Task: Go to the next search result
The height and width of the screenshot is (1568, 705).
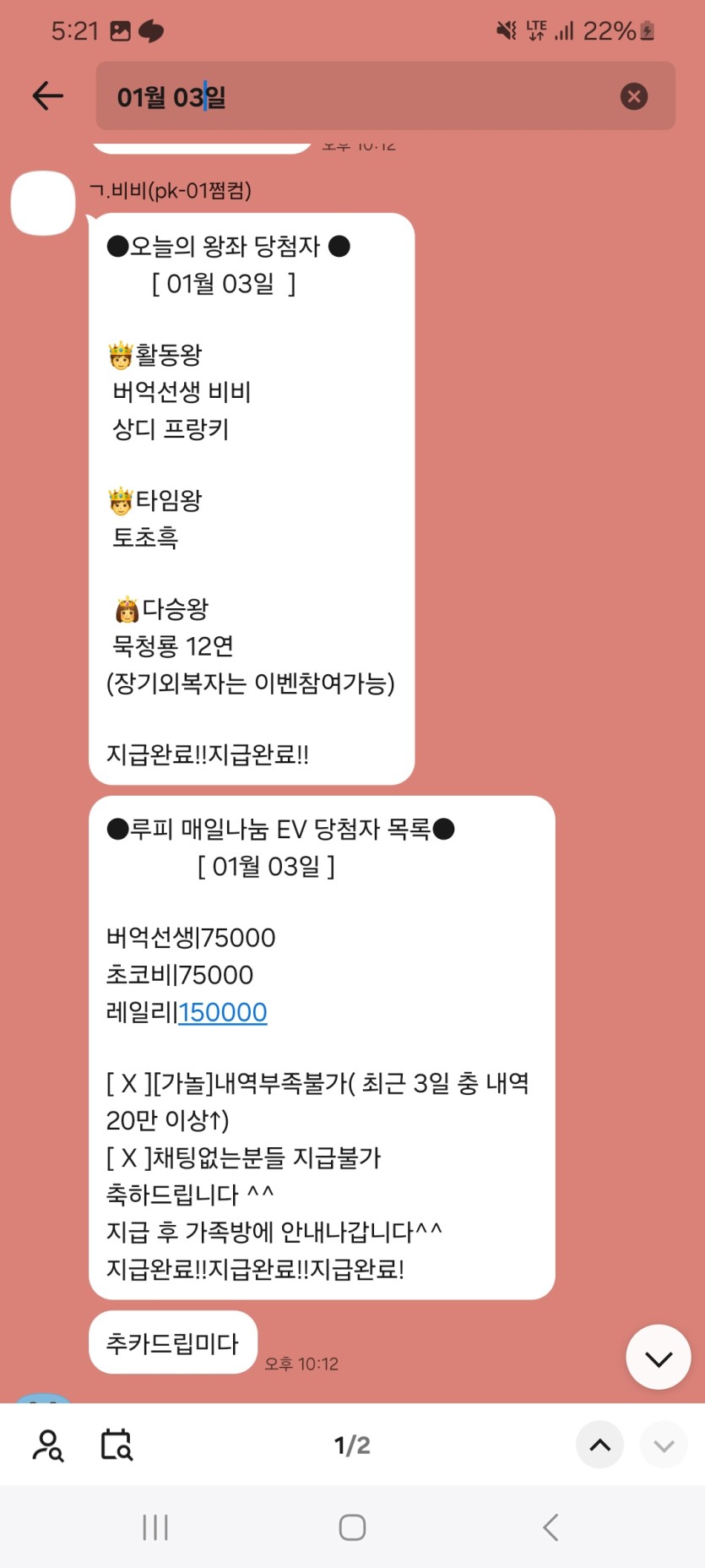Action: coord(664,1445)
